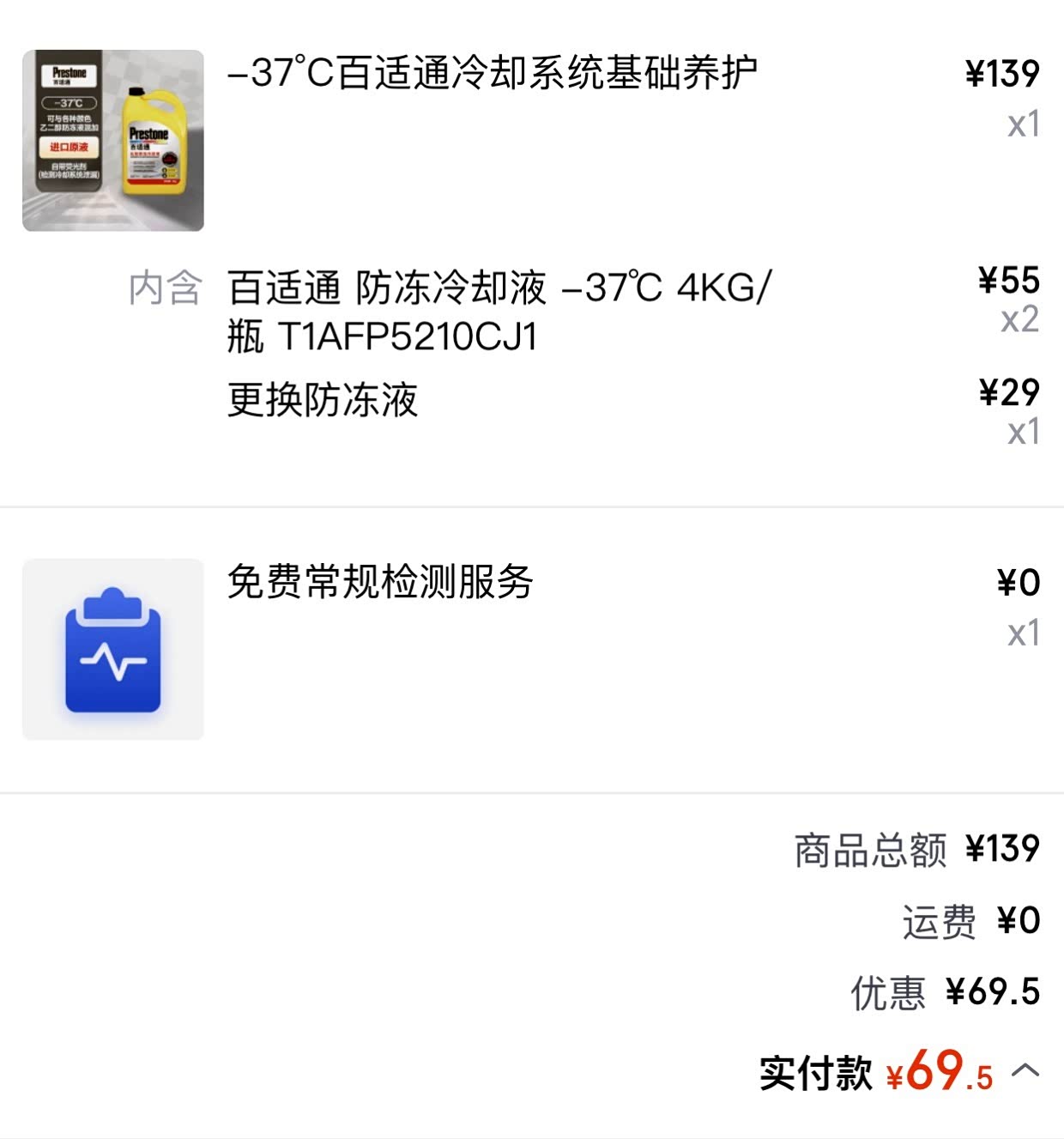The image size is (1064, 1139).
Task: Open the 免费常规检测服务 item
Action: click(x=380, y=582)
